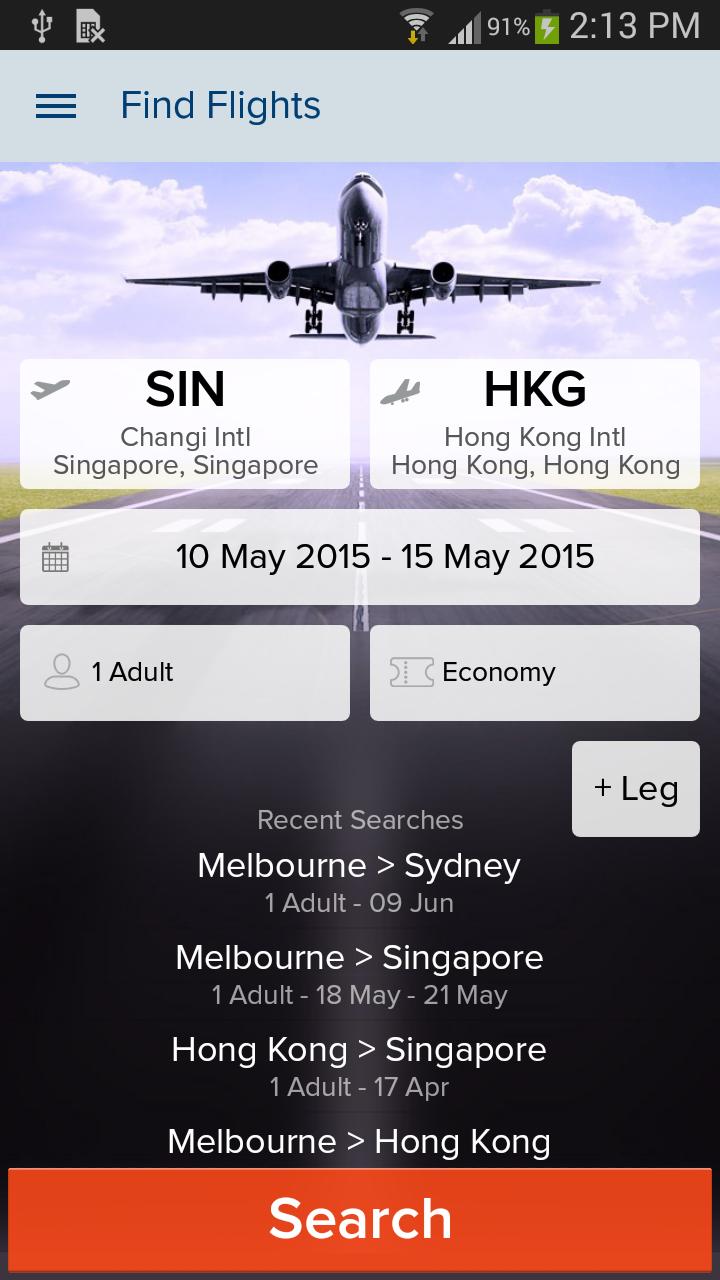Reuse the Hong Kong > Singapore recent search

point(360,1065)
